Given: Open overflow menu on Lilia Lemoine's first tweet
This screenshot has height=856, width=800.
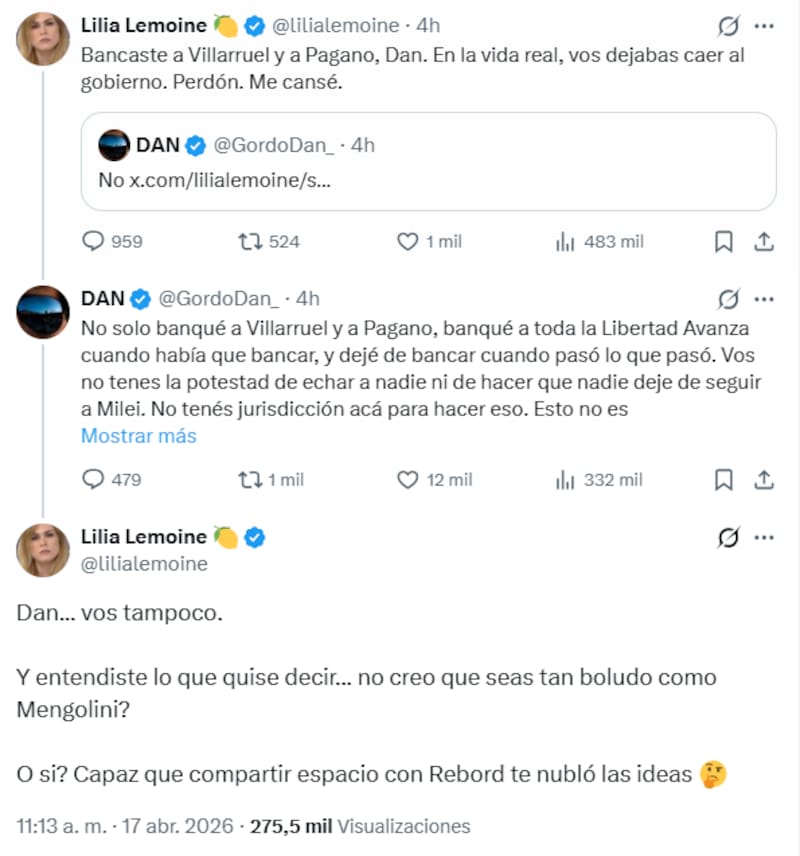Looking at the screenshot, I should point(763,25).
